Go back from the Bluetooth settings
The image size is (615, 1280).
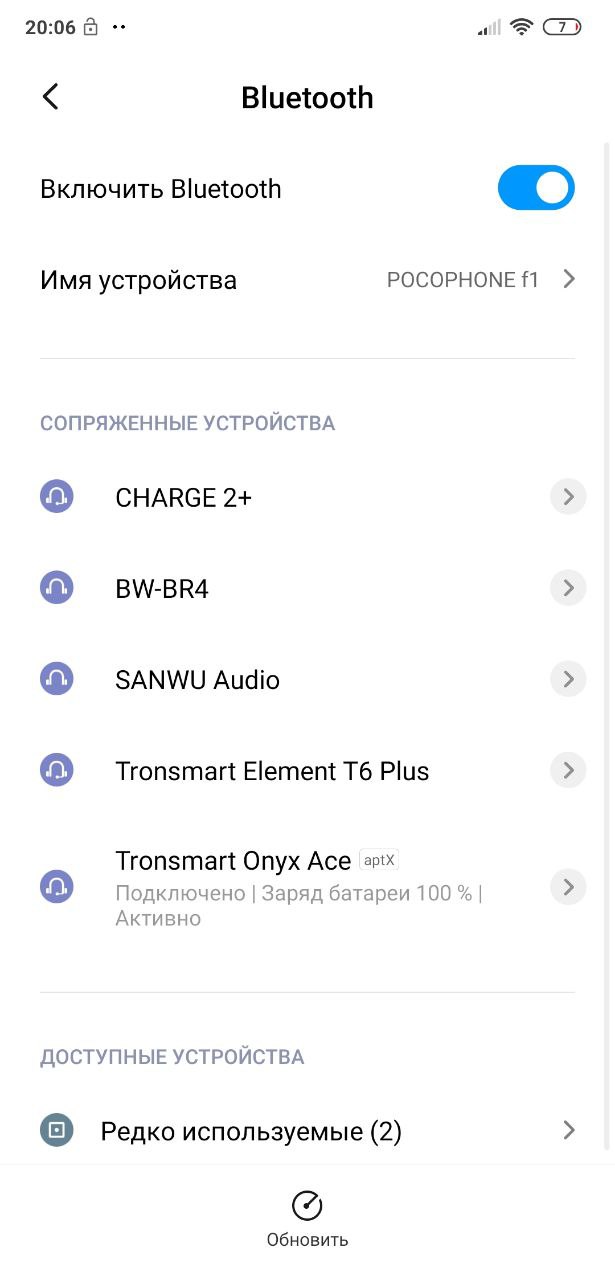tap(51, 97)
